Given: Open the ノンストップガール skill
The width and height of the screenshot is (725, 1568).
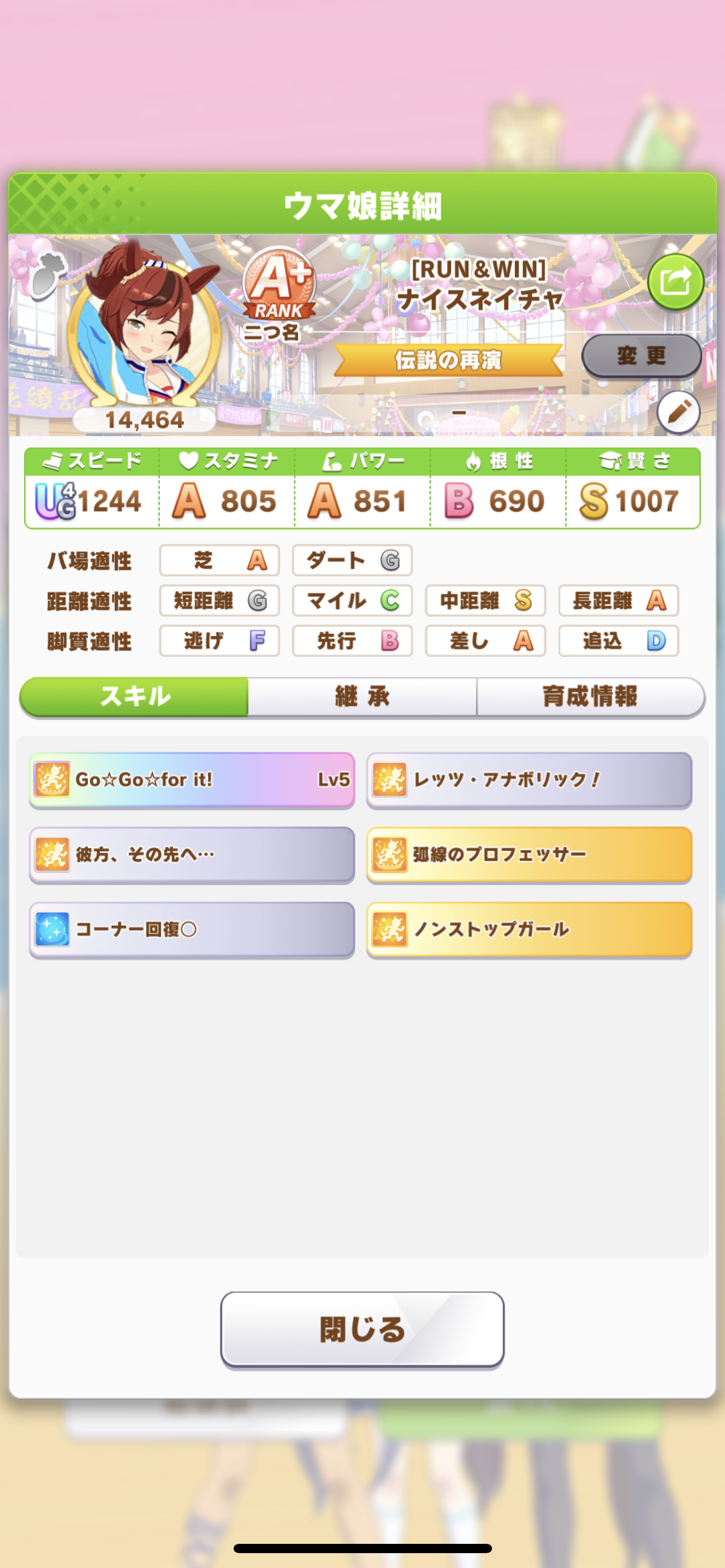Looking at the screenshot, I should coord(529,930).
